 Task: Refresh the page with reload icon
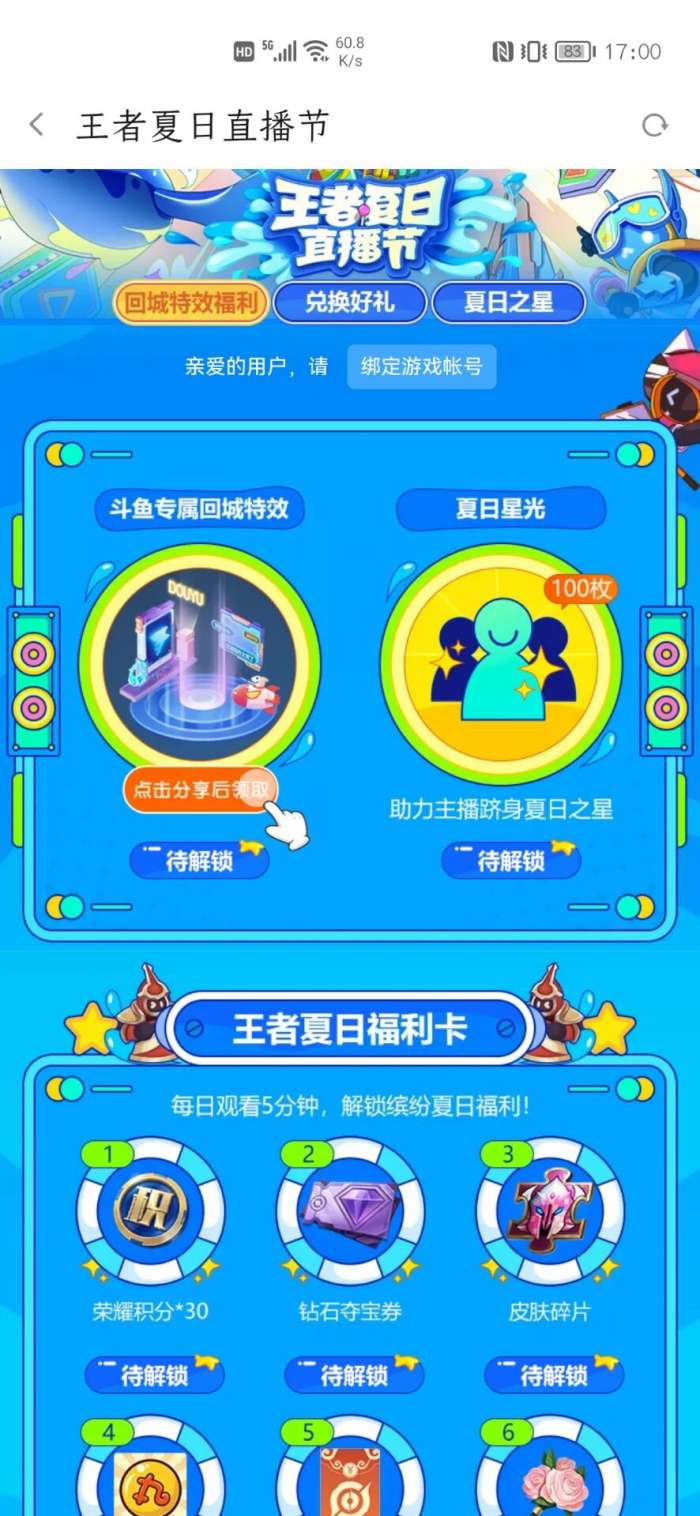pyautogui.click(x=655, y=125)
